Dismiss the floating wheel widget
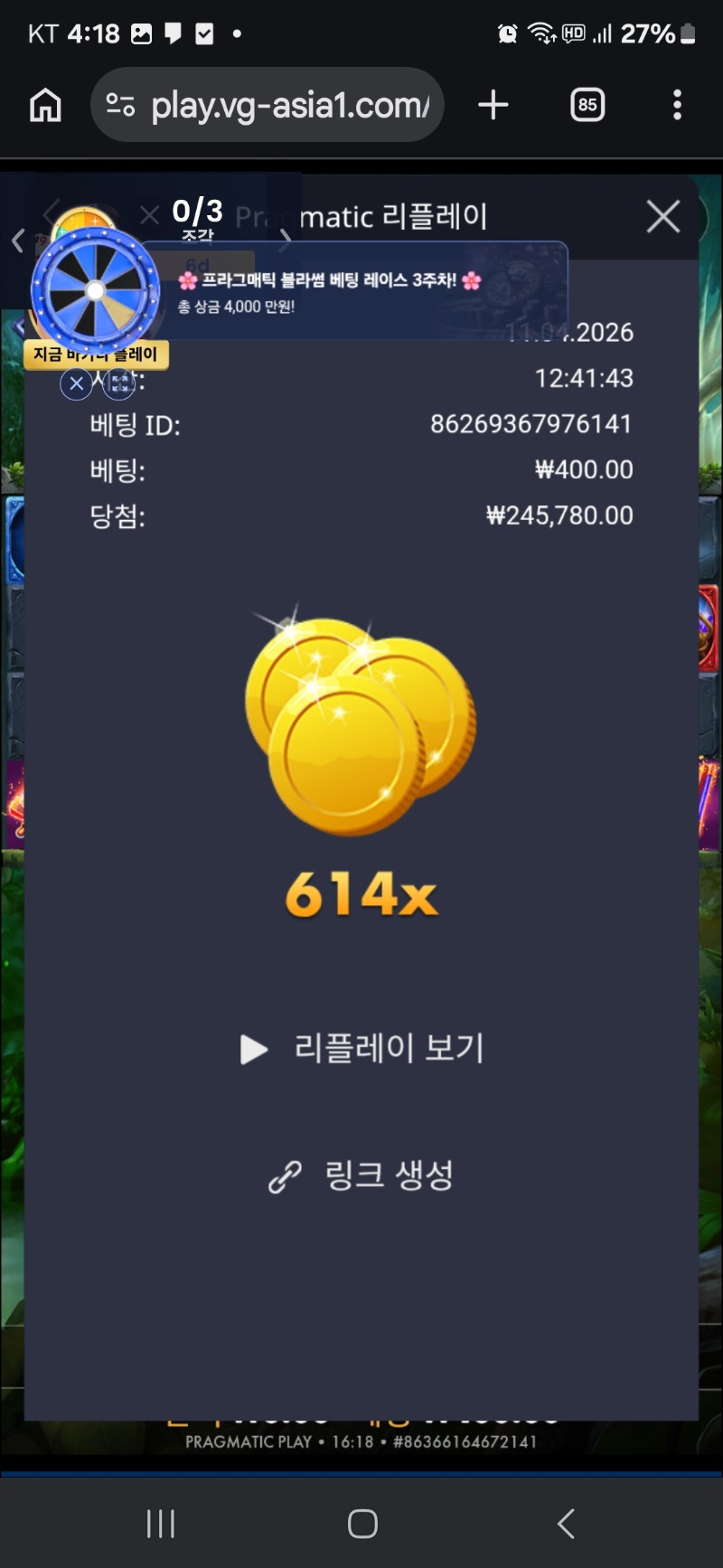This screenshot has height=1568, width=723. pos(77,384)
